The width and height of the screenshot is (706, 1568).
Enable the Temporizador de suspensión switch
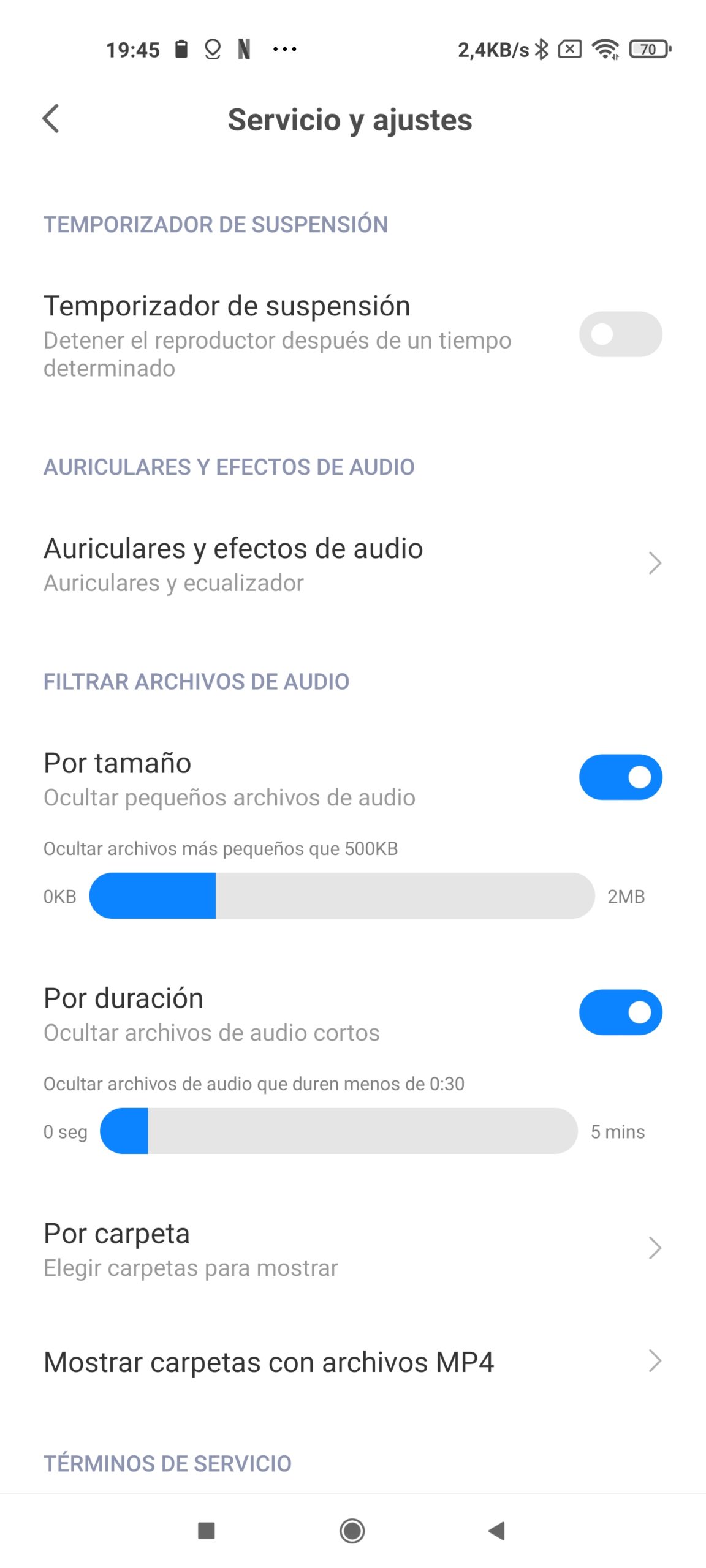tap(620, 334)
